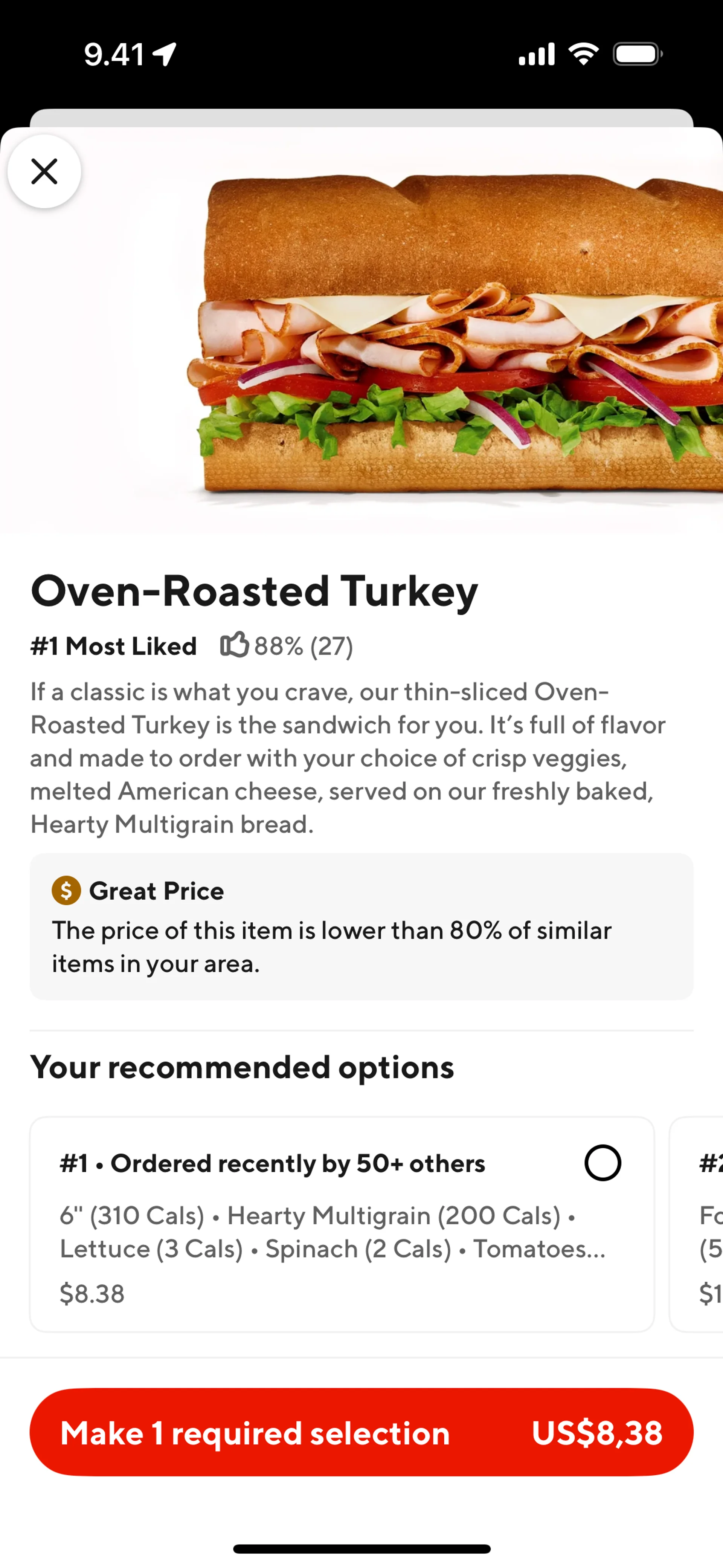Open the second recommended option card
Viewport: 723px width, 1568px height.
[x=696, y=1224]
